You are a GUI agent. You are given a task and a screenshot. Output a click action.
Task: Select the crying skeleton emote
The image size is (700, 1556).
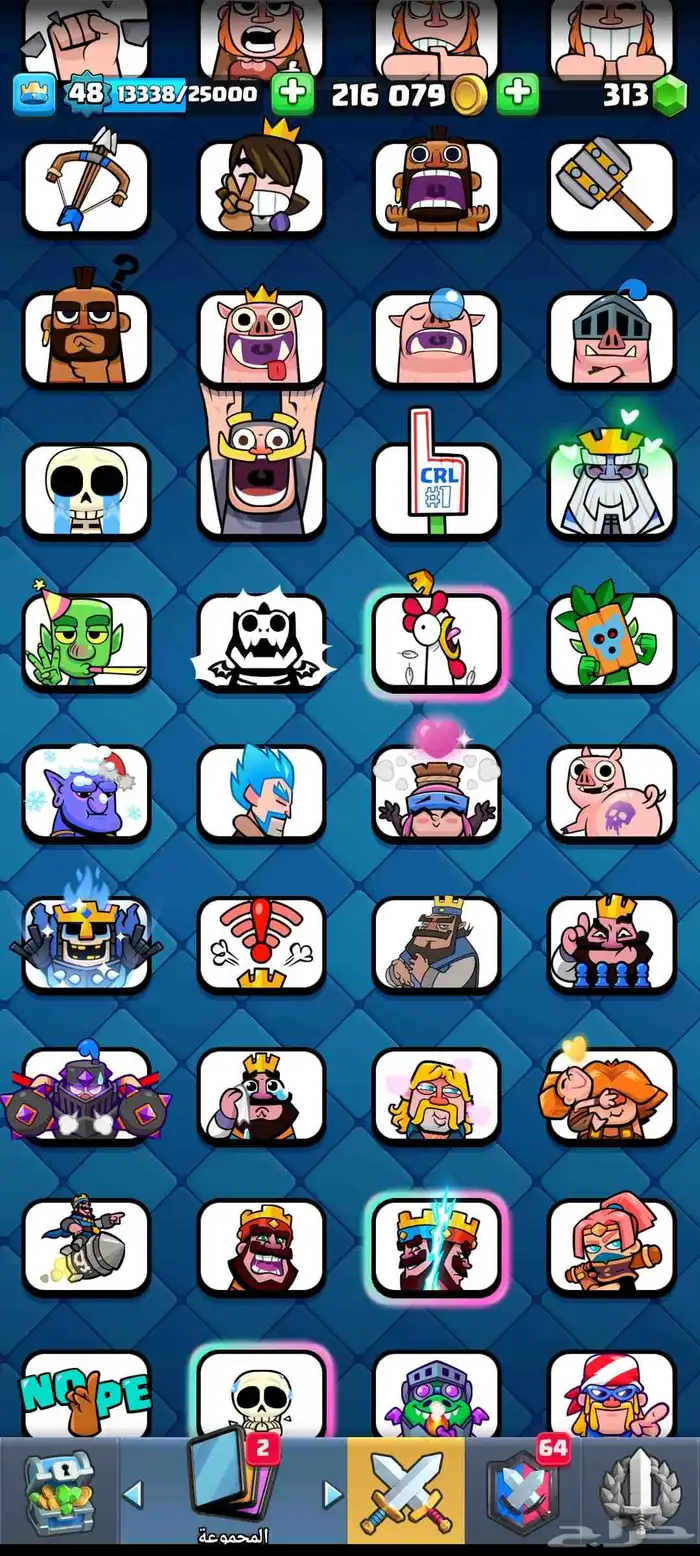click(86, 489)
